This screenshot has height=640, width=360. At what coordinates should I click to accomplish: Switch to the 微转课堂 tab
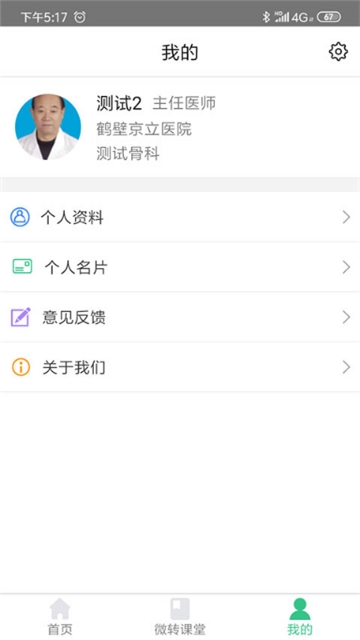[180, 617]
